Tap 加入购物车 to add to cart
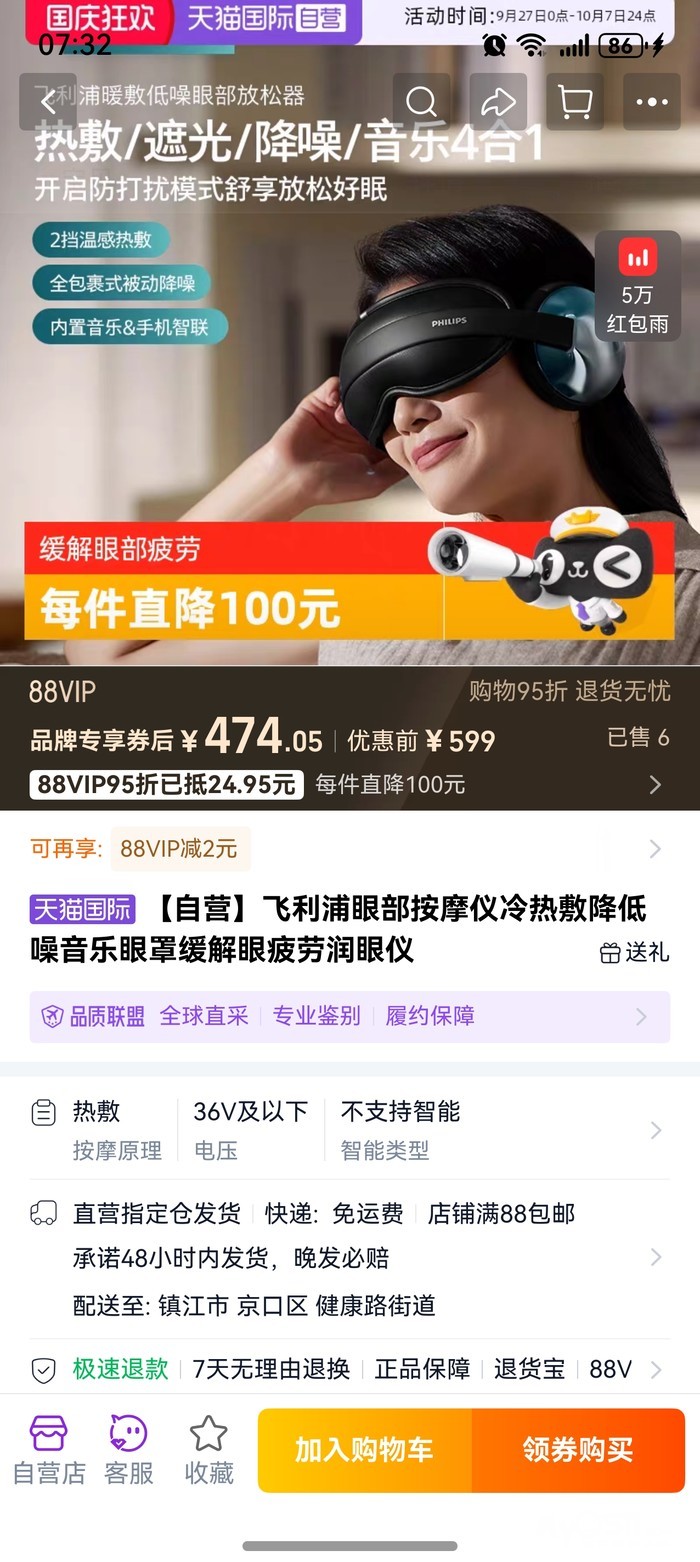Viewport: 700px width, 1562px height. click(364, 1450)
